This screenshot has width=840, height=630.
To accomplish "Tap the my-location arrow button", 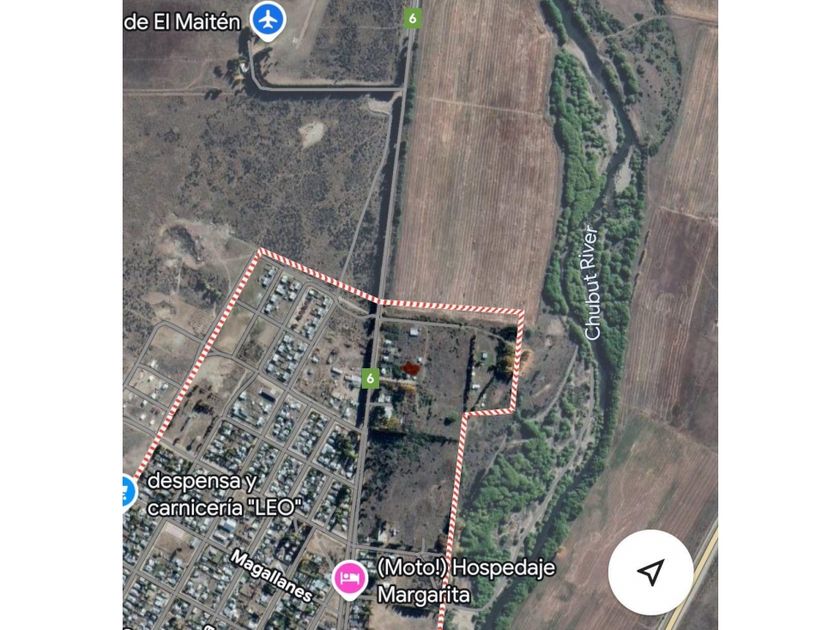I will (x=651, y=572).
